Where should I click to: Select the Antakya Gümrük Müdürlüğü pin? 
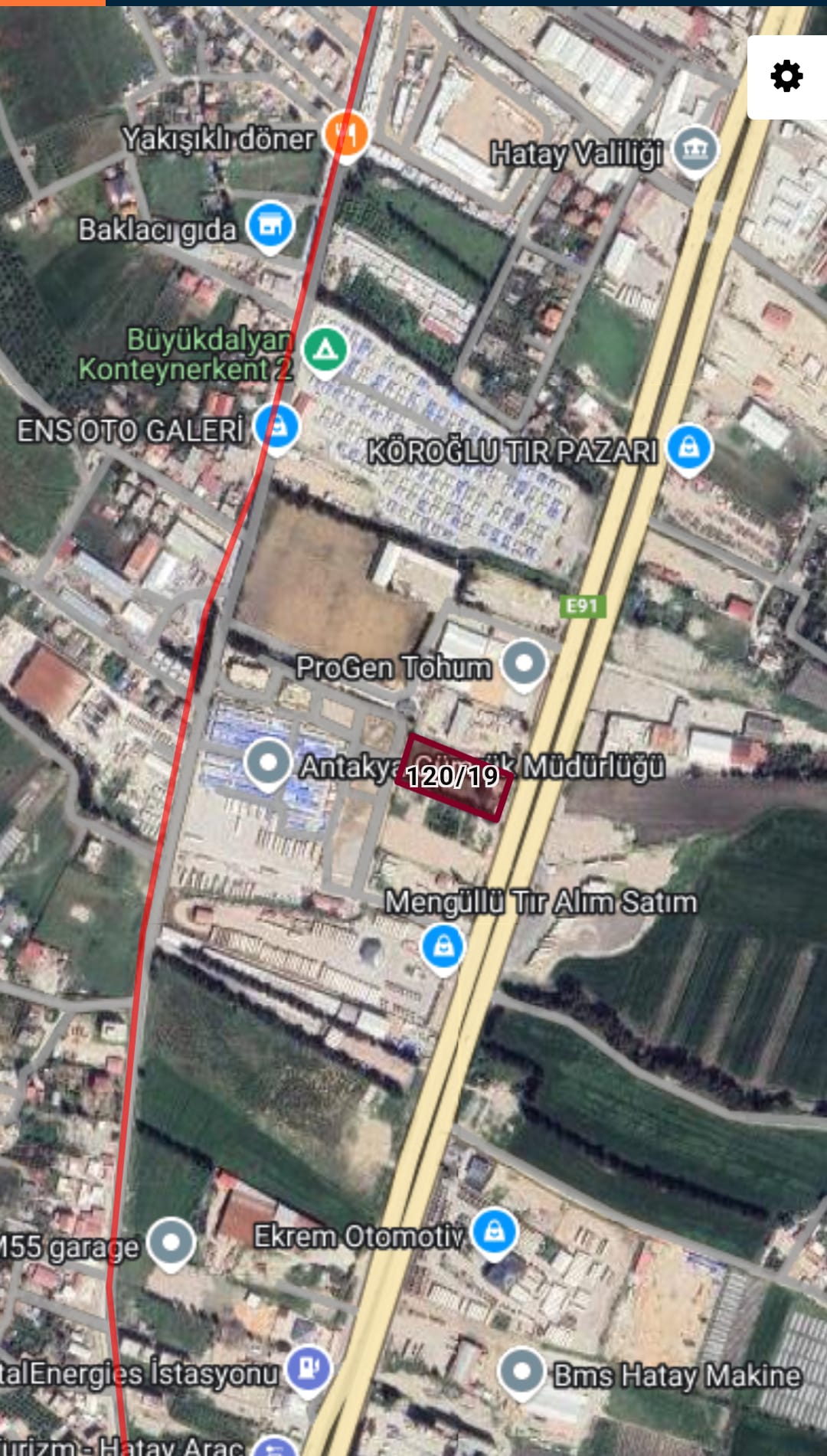click(267, 764)
